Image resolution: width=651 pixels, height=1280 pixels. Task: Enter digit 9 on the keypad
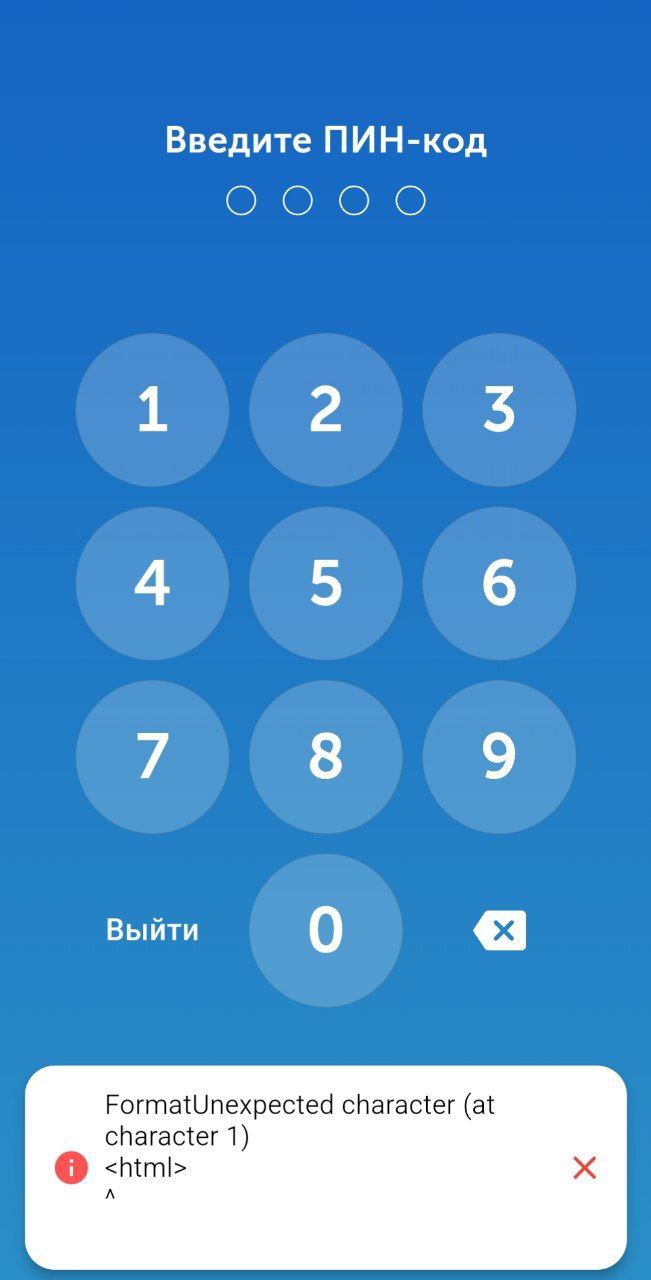click(499, 757)
